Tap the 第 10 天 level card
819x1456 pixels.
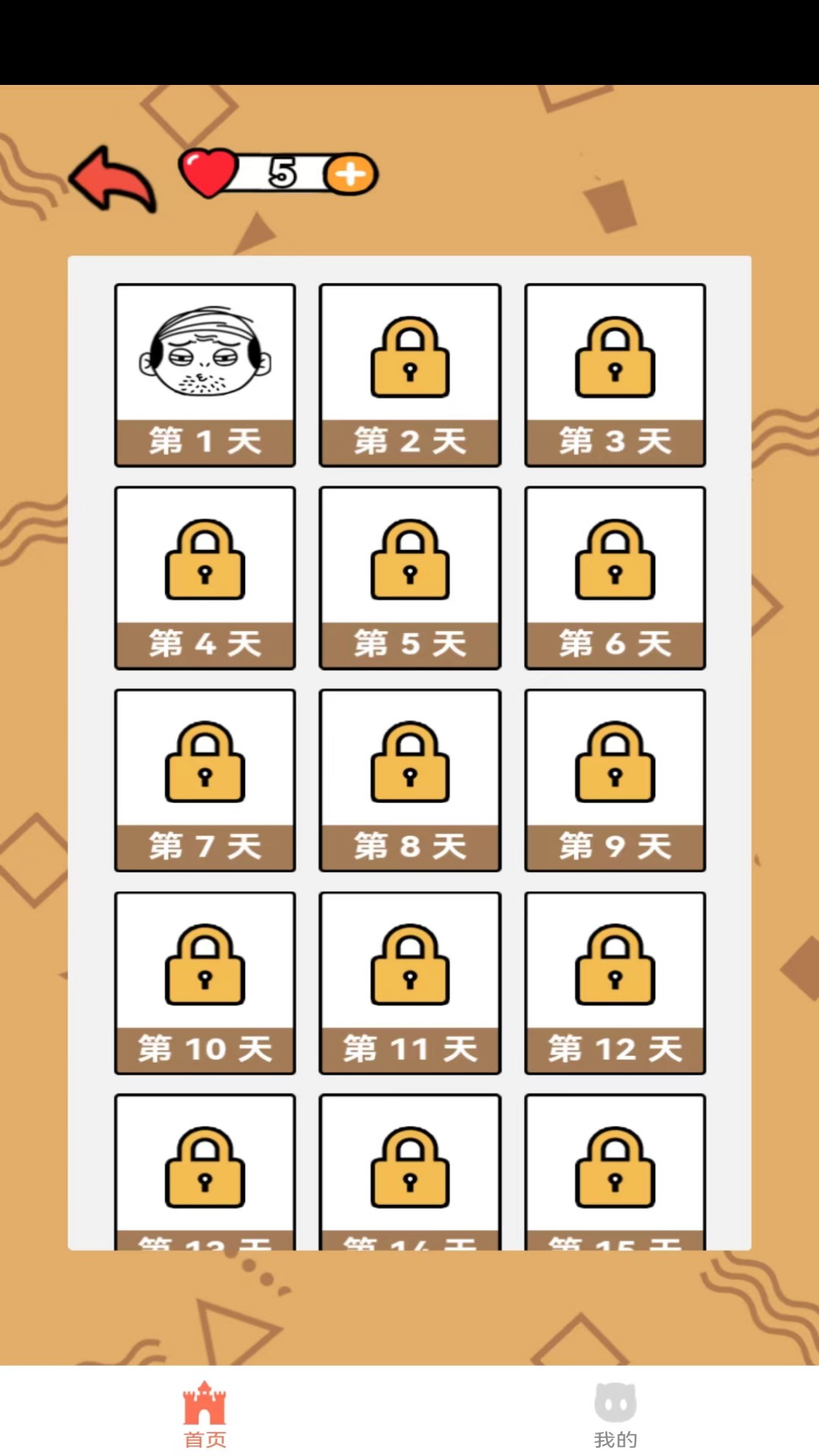tap(205, 983)
